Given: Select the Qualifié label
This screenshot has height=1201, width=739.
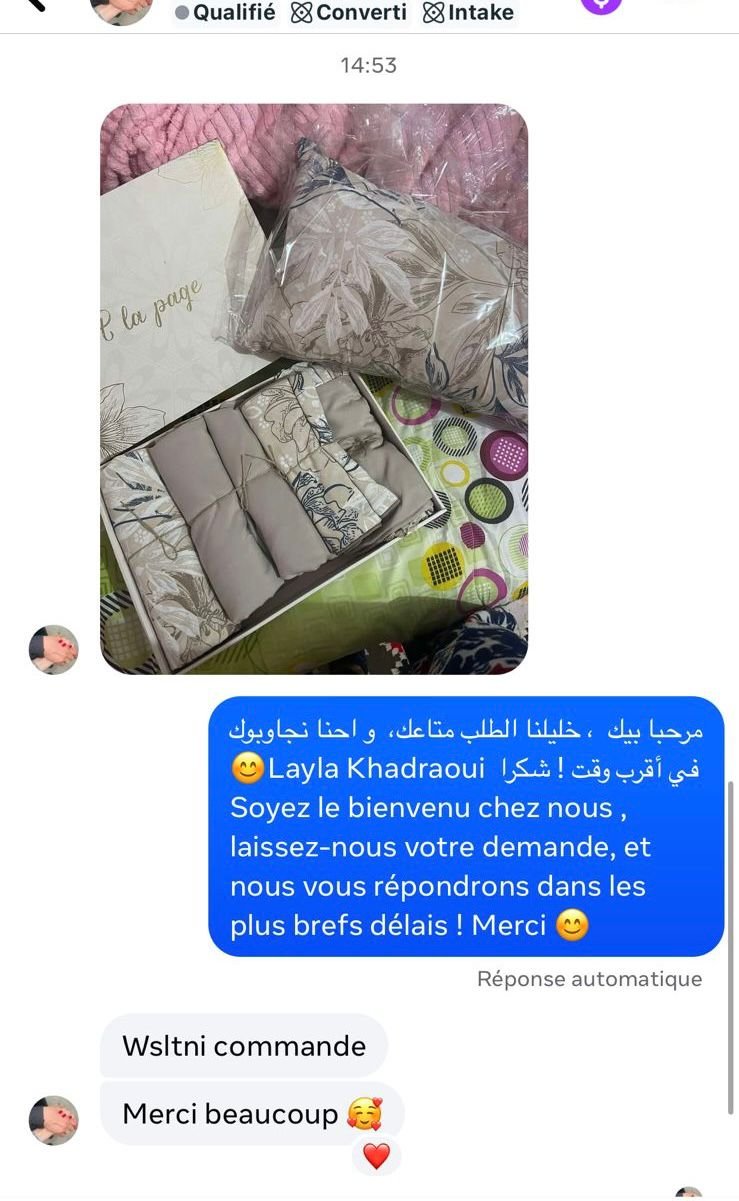Looking at the screenshot, I should (225, 13).
